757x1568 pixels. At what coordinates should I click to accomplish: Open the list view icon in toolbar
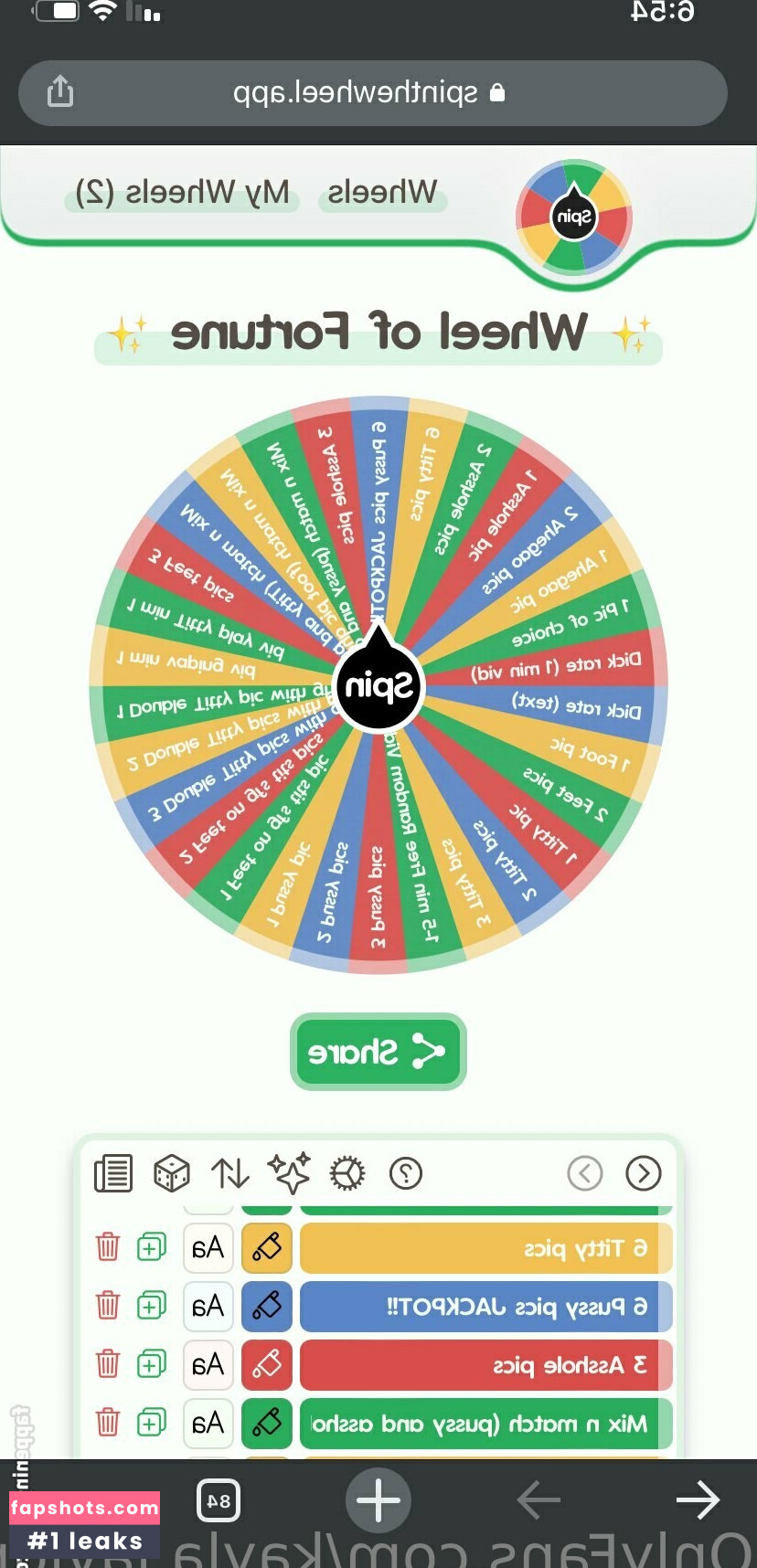(113, 1173)
